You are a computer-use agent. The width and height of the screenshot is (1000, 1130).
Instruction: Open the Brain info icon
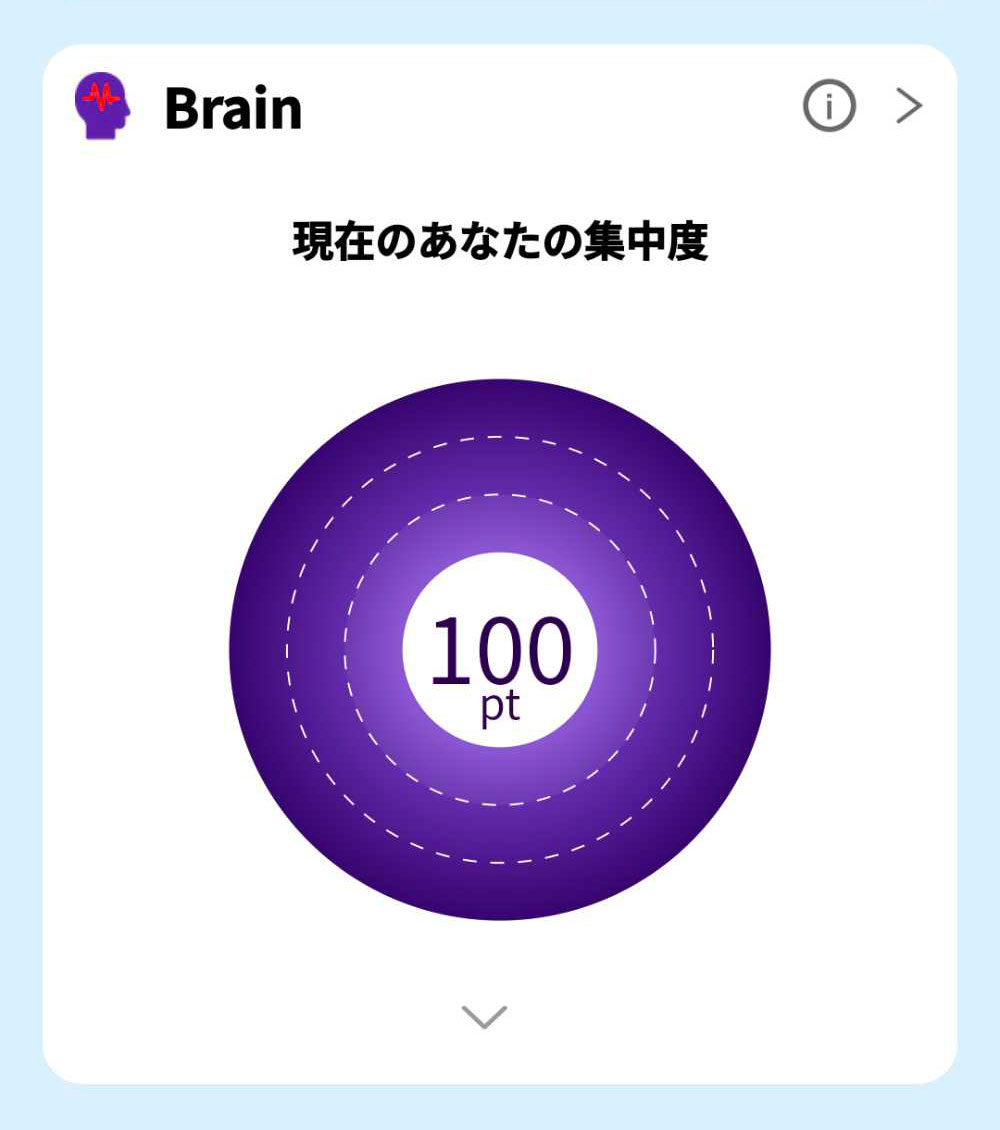point(829,105)
